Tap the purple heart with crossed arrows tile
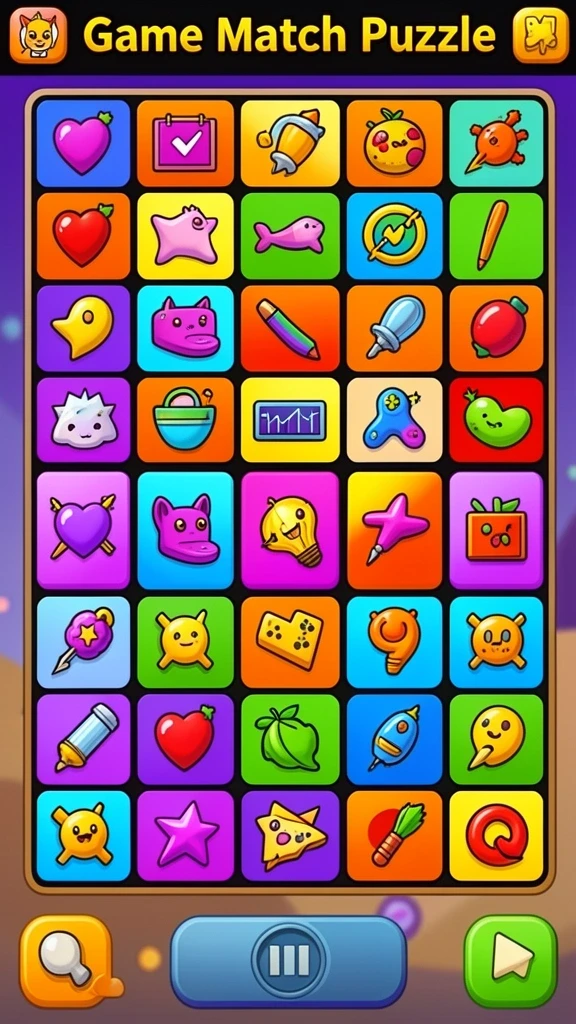Screen dimensions: 576x1024 (x=83, y=530)
